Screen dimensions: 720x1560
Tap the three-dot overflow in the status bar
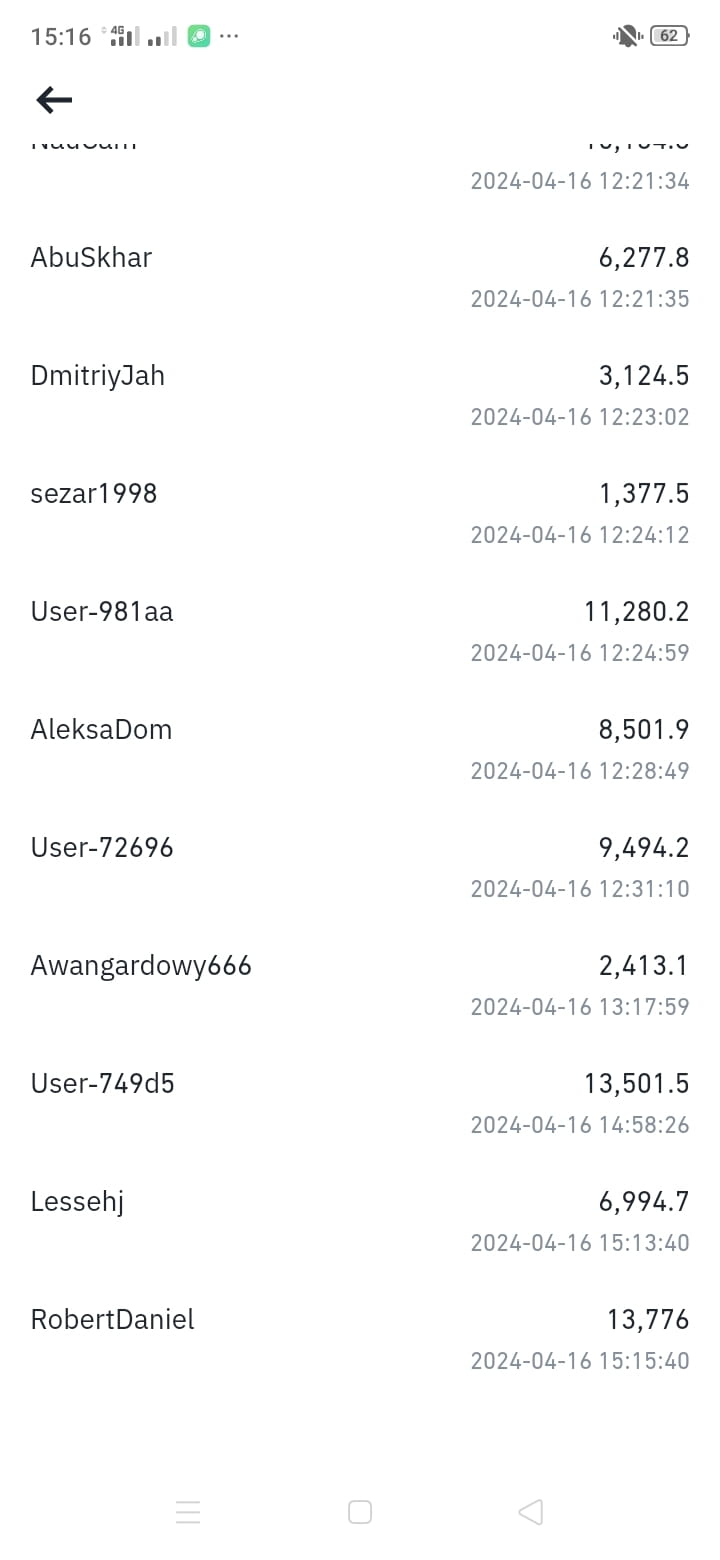(229, 38)
